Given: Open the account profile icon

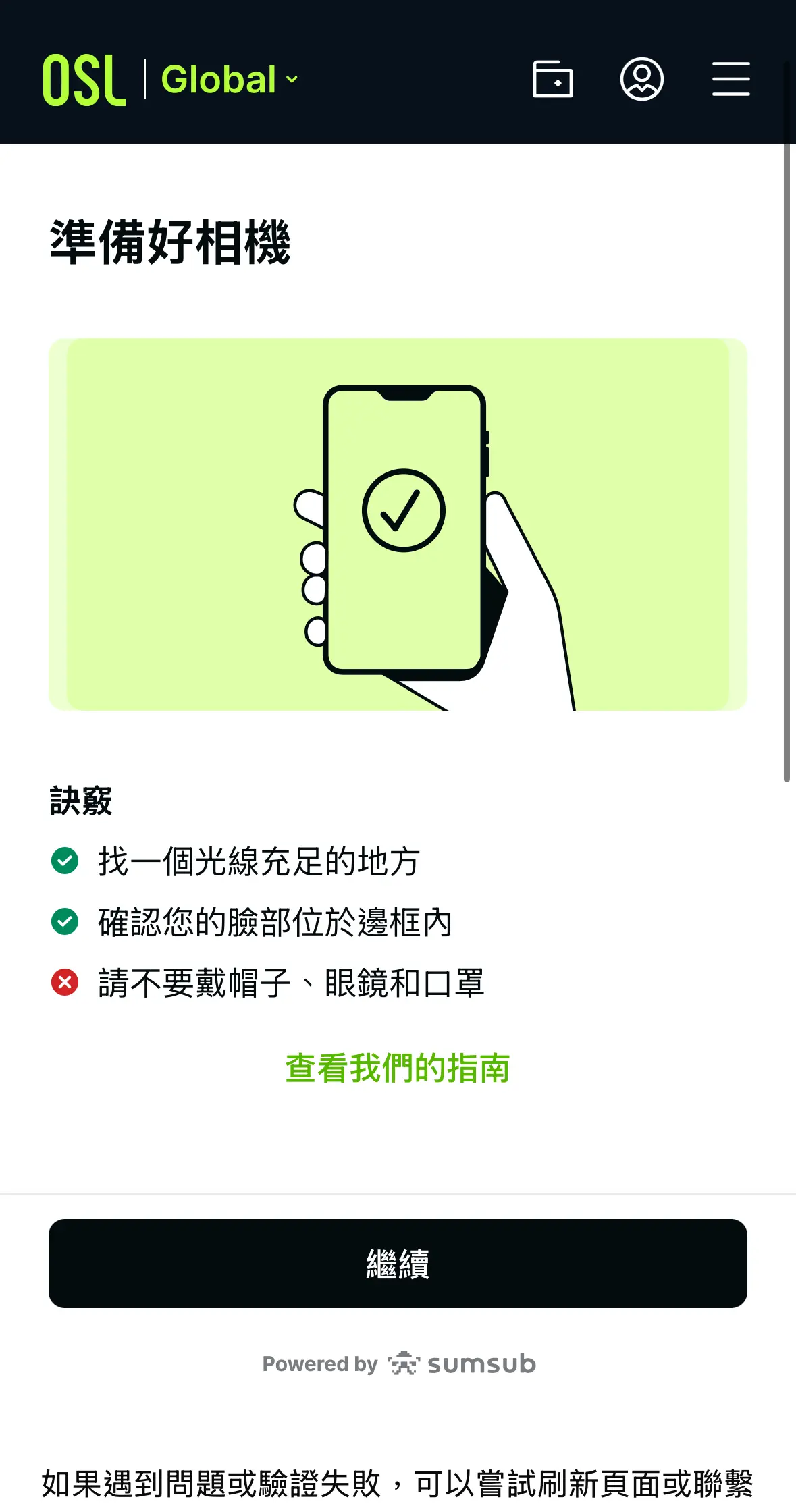Looking at the screenshot, I should coord(641,80).
